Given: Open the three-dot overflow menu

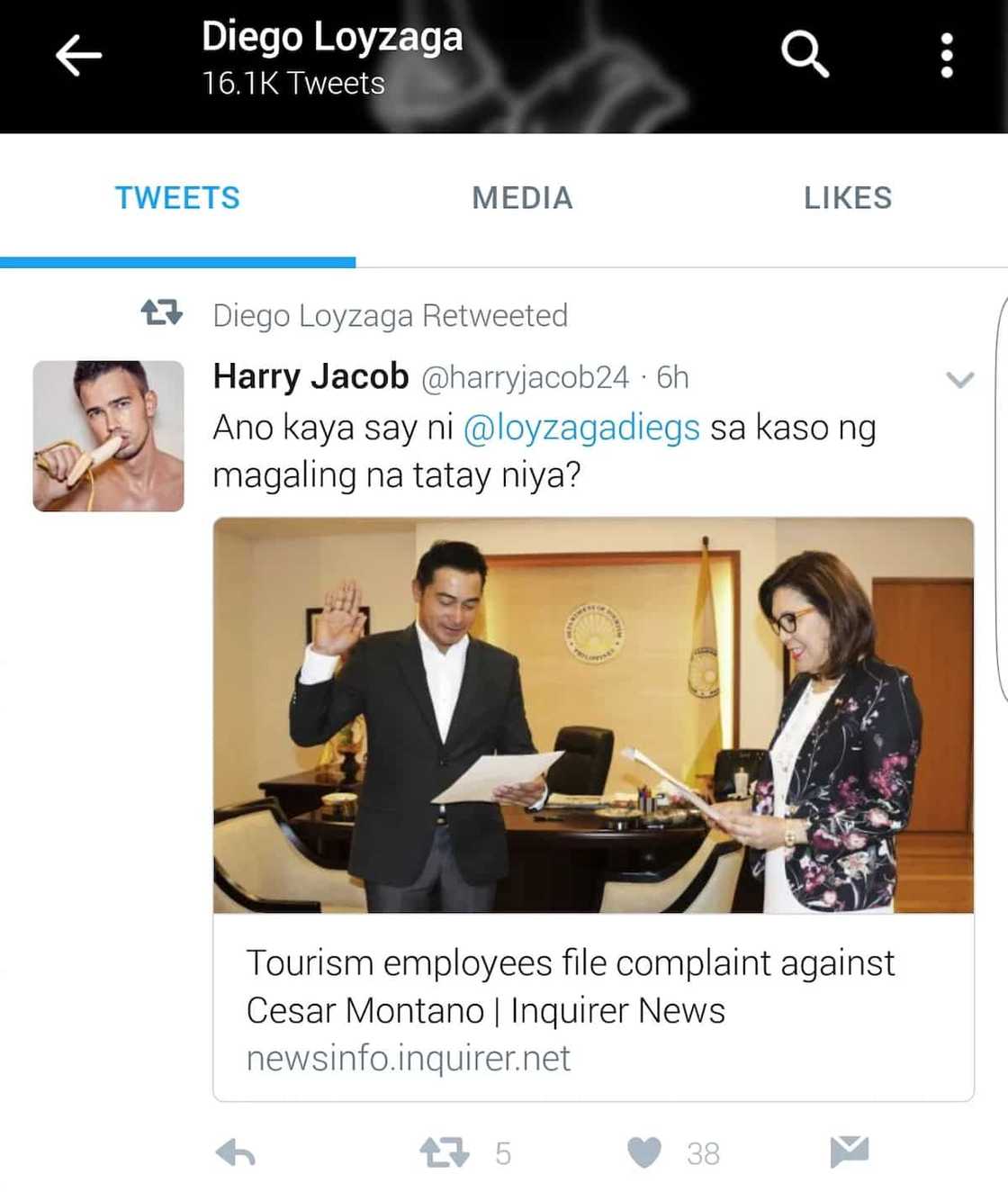Looking at the screenshot, I should [x=946, y=56].
